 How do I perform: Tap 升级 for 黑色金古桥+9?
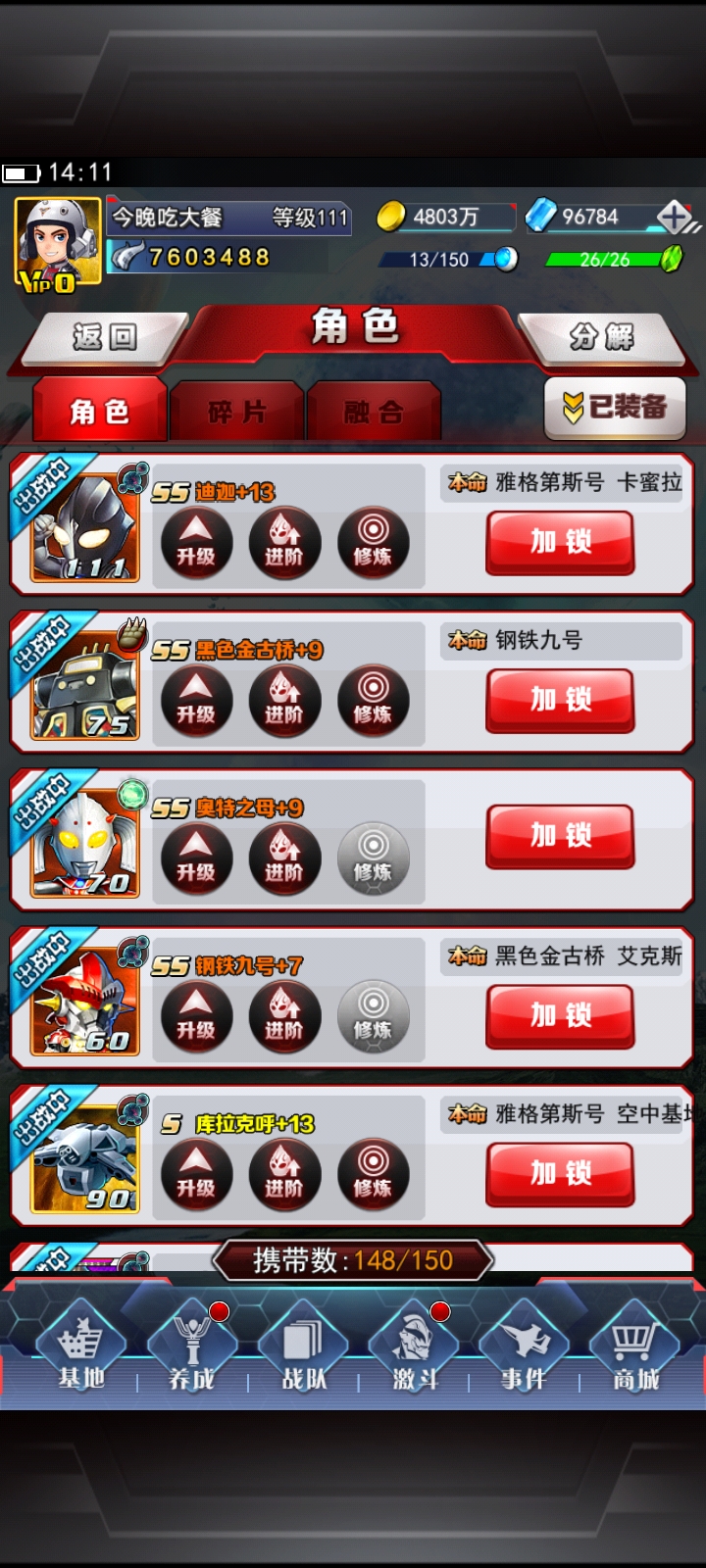(x=196, y=700)
